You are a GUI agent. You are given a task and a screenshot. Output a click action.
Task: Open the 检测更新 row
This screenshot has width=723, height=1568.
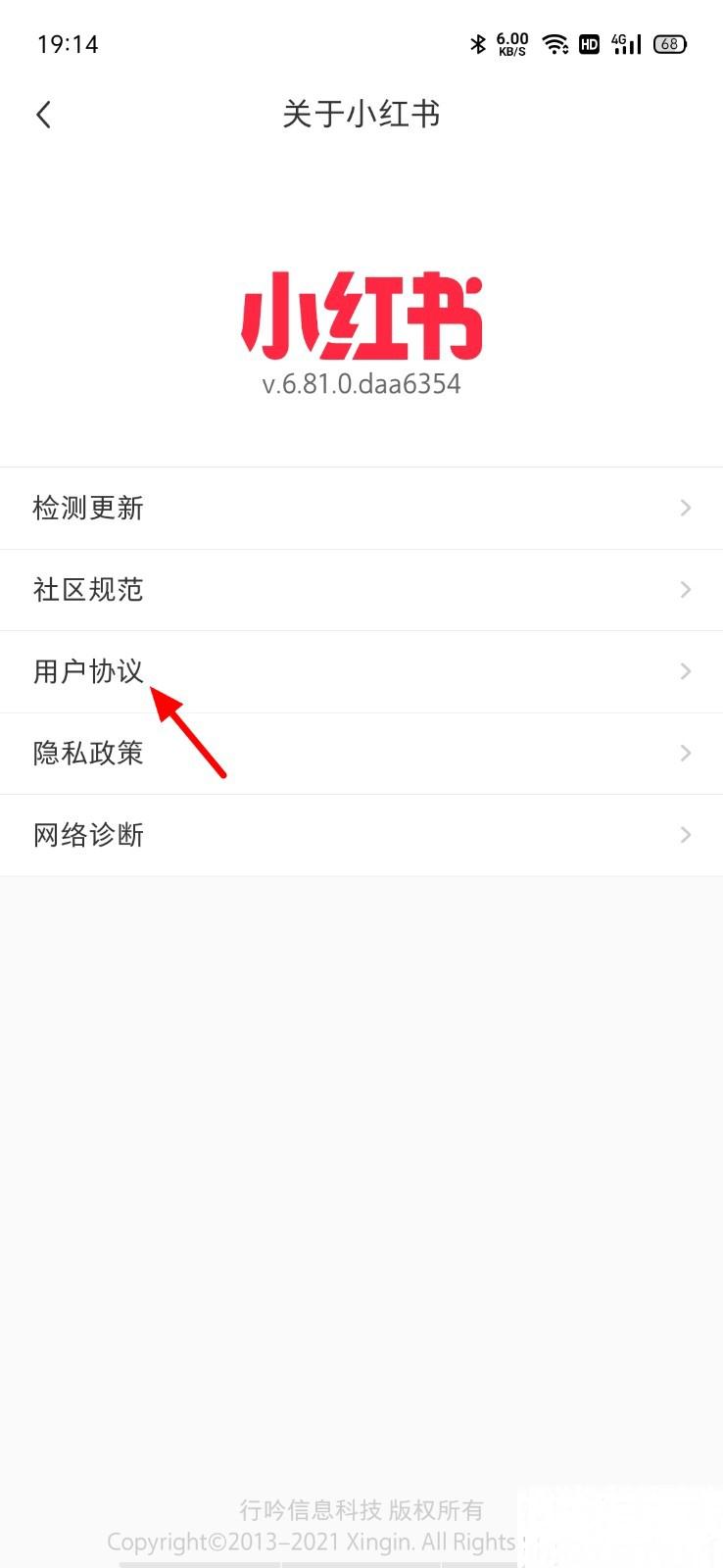361,508
